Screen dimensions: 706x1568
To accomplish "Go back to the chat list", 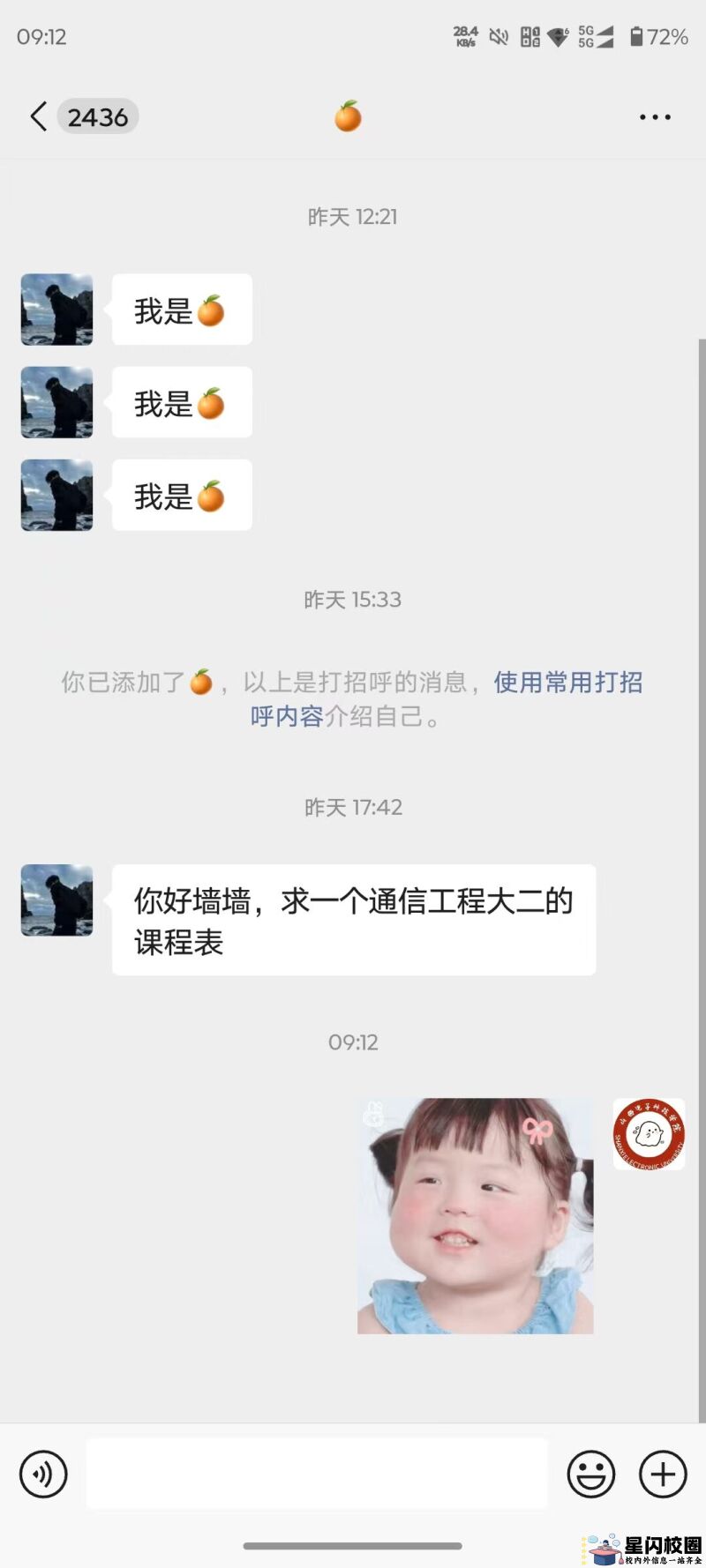I will pos(39,116).
